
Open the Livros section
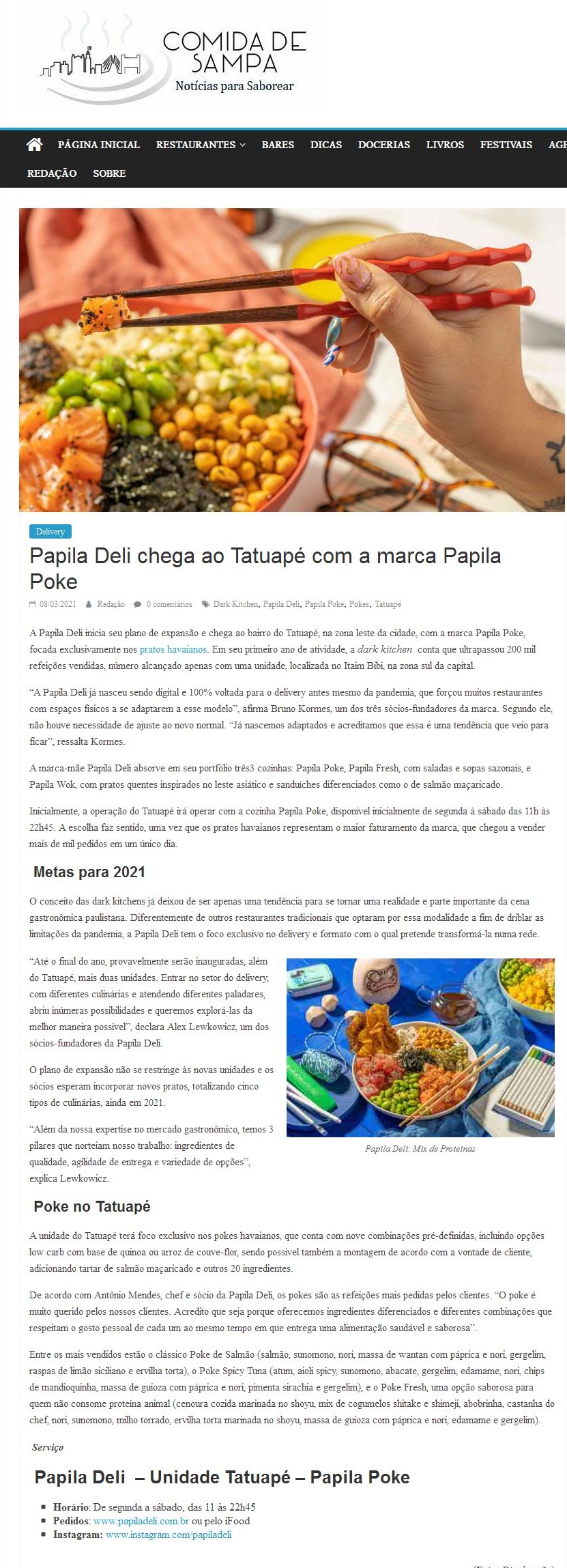point(445,145)
